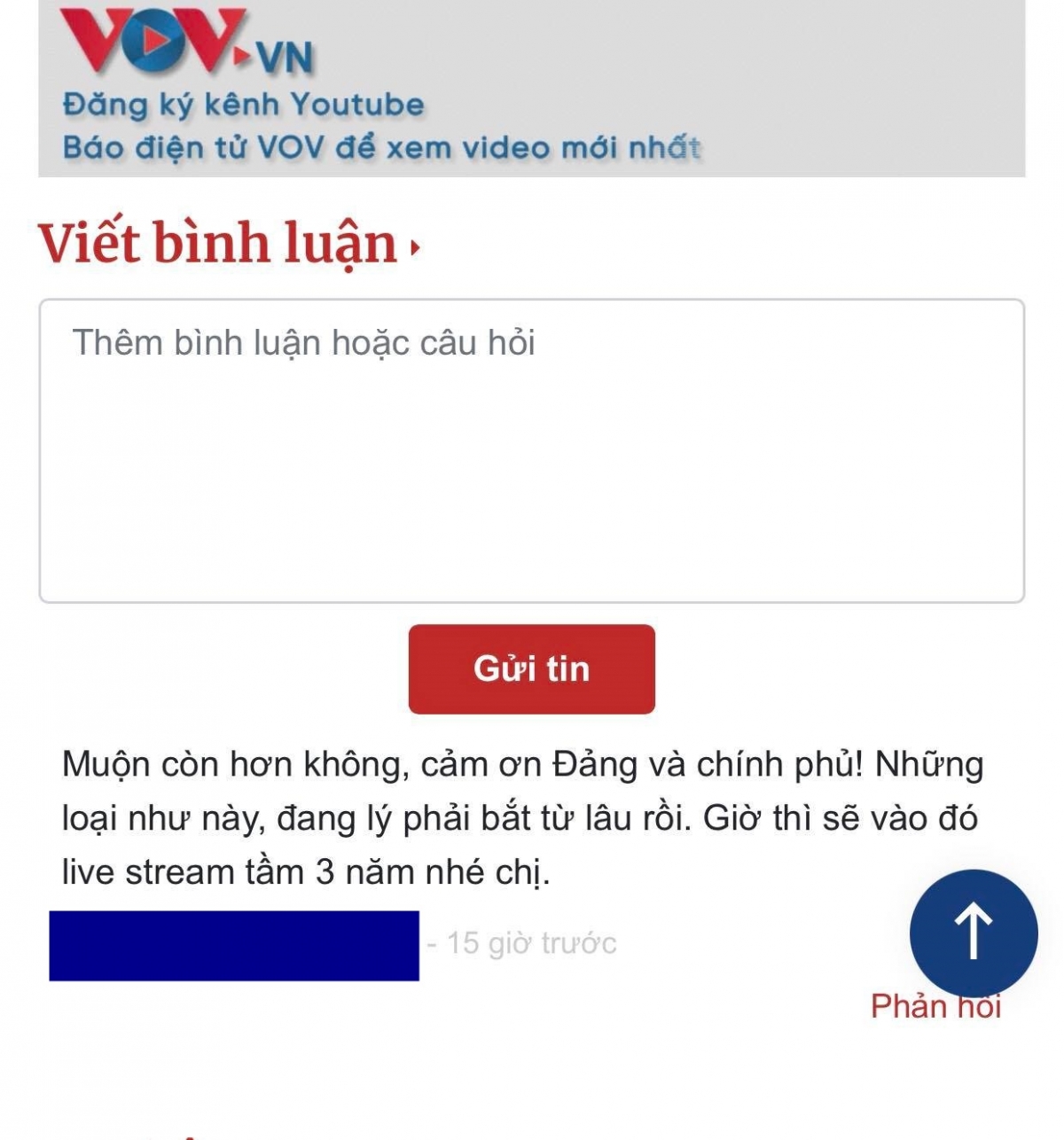
Task: Open the VOV YouTube subscribe banner
Action: (x=531, y=89)
